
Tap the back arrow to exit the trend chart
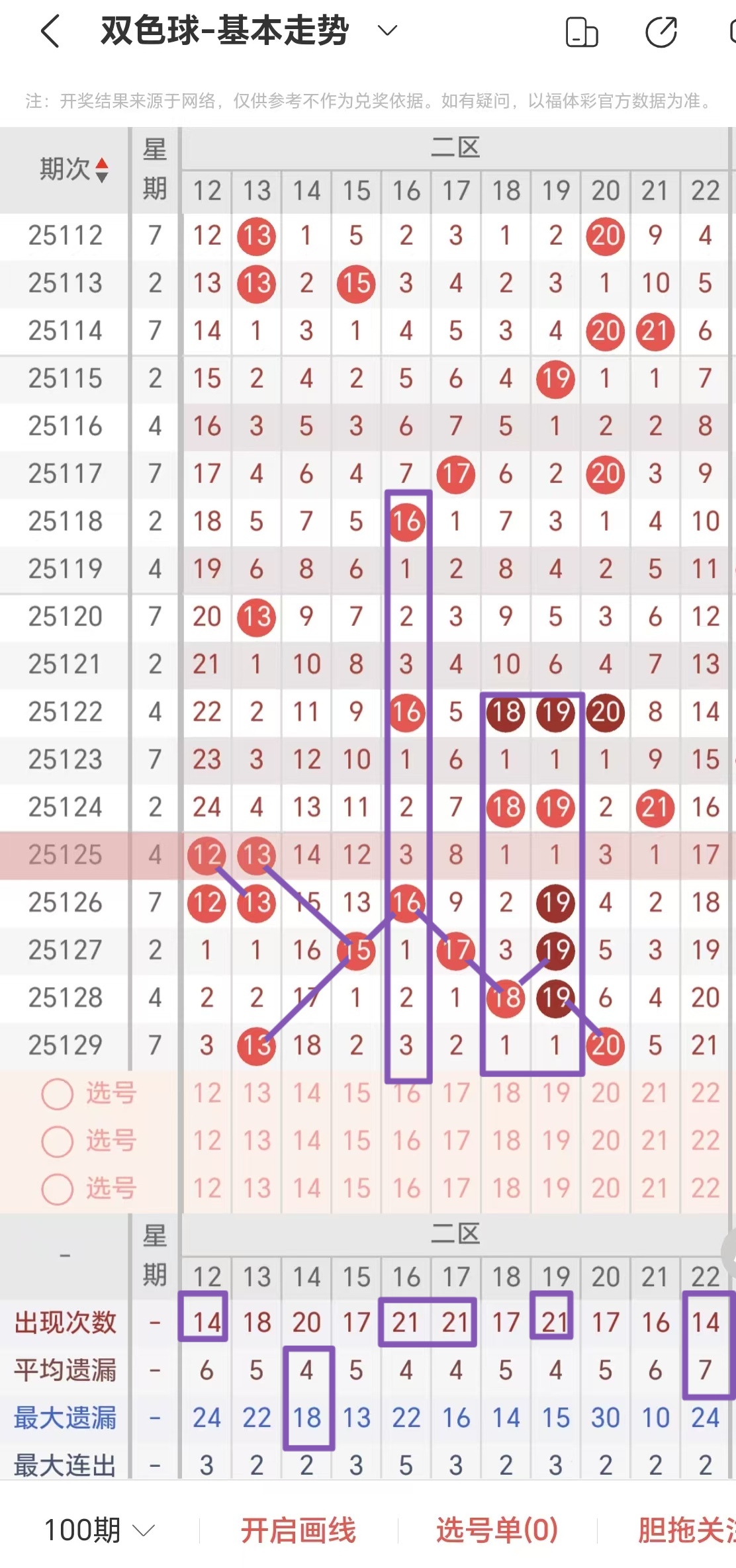pos(49,30)
